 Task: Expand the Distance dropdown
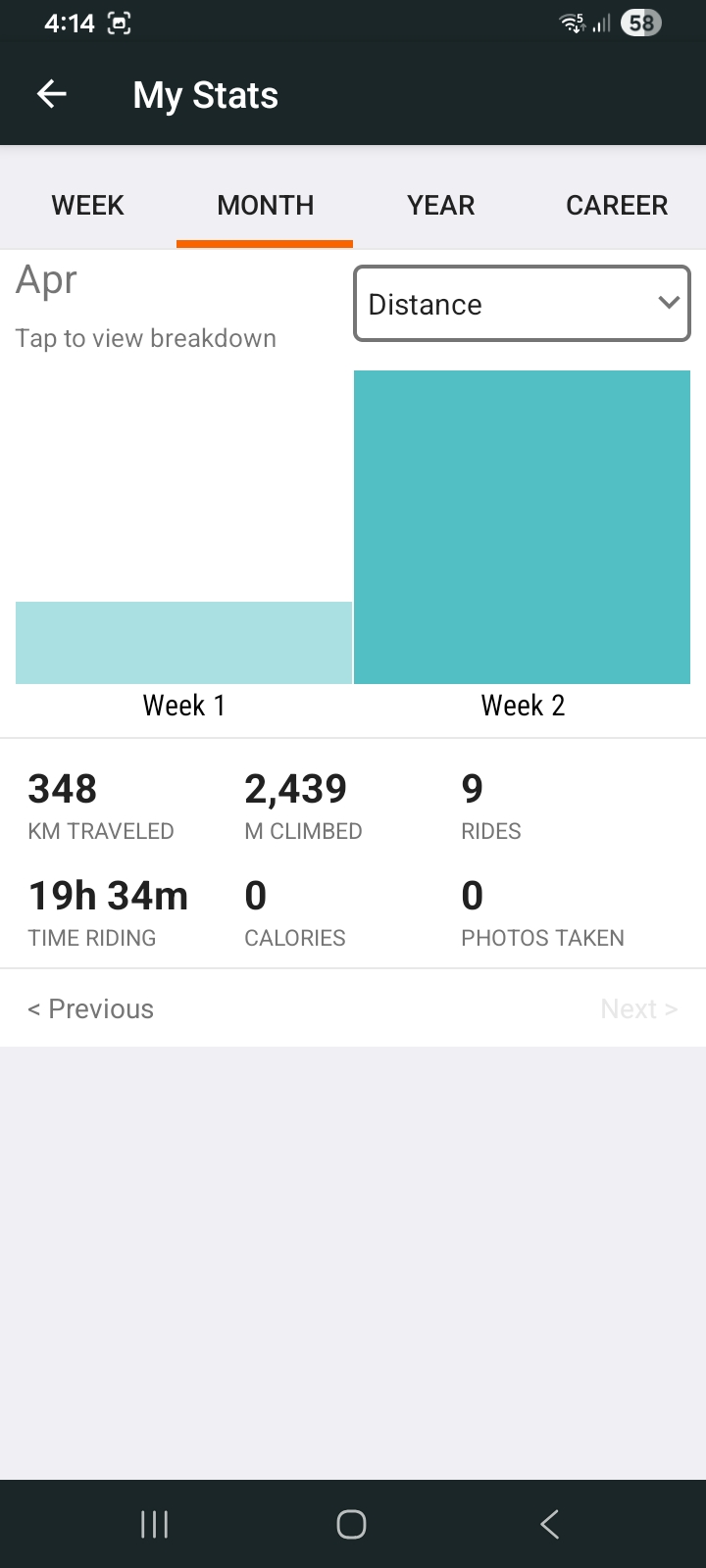(522, 305)
